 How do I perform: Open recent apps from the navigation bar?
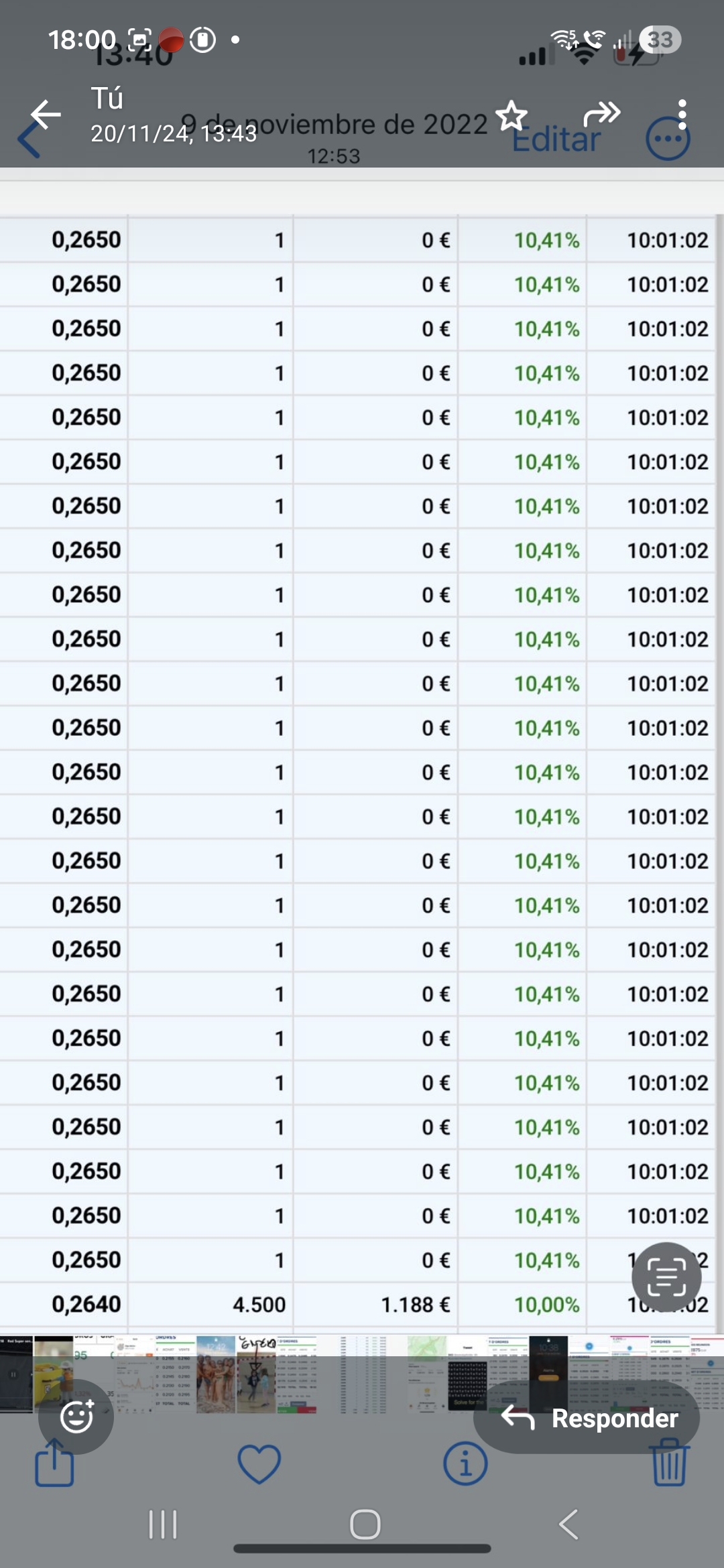(x=163, y=1524)
